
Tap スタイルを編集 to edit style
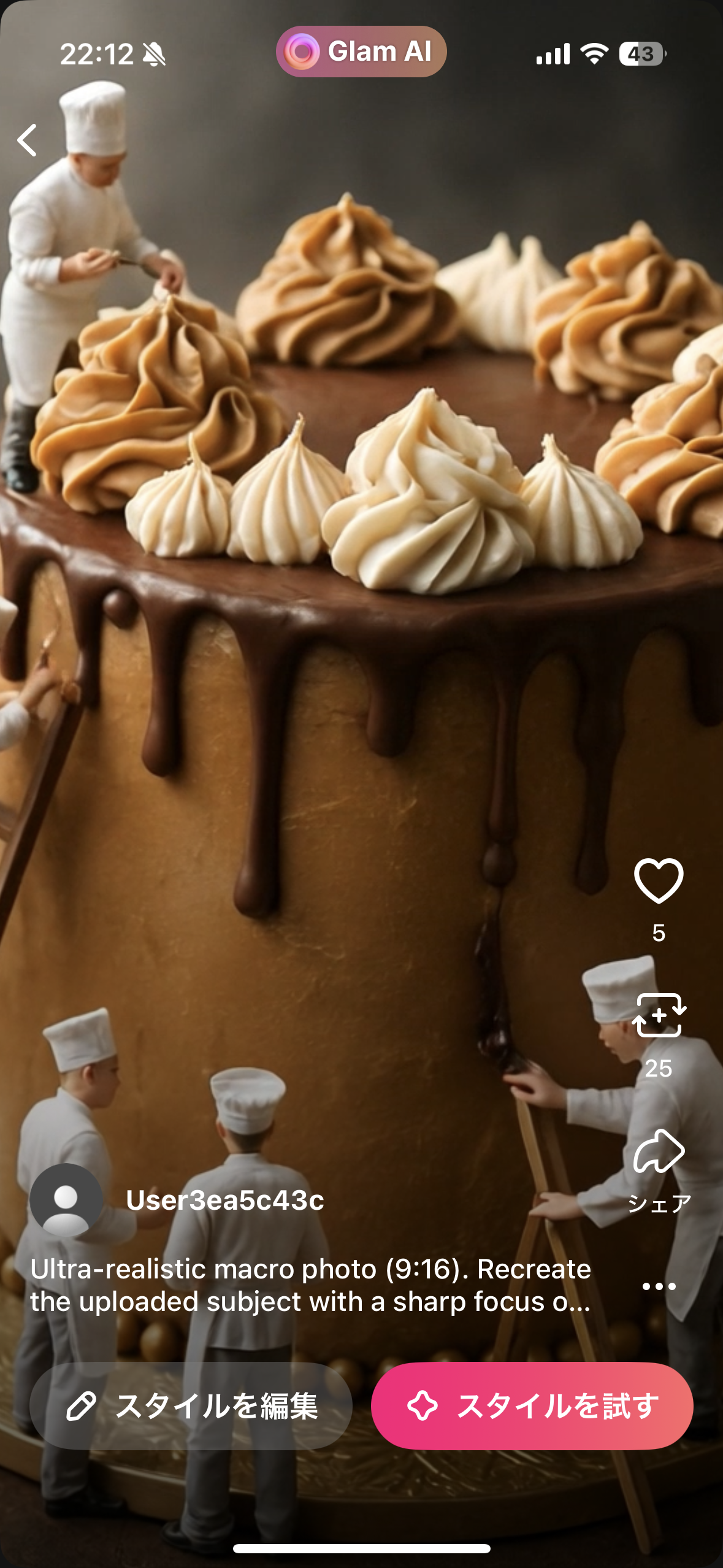click(191, 1406)
